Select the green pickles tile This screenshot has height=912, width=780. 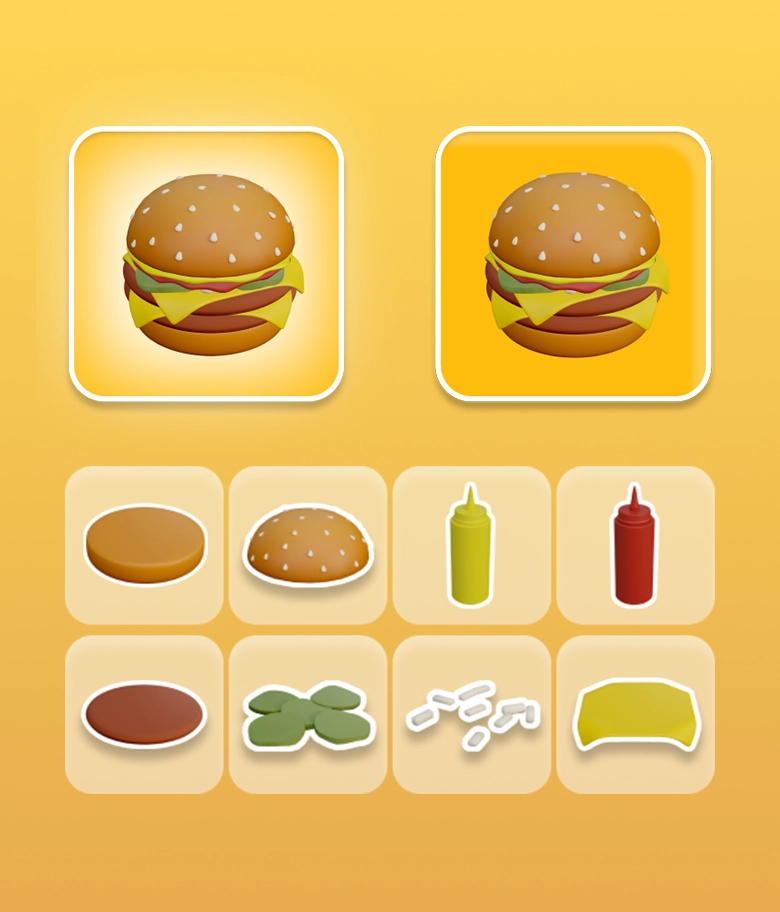pos(308,714)
